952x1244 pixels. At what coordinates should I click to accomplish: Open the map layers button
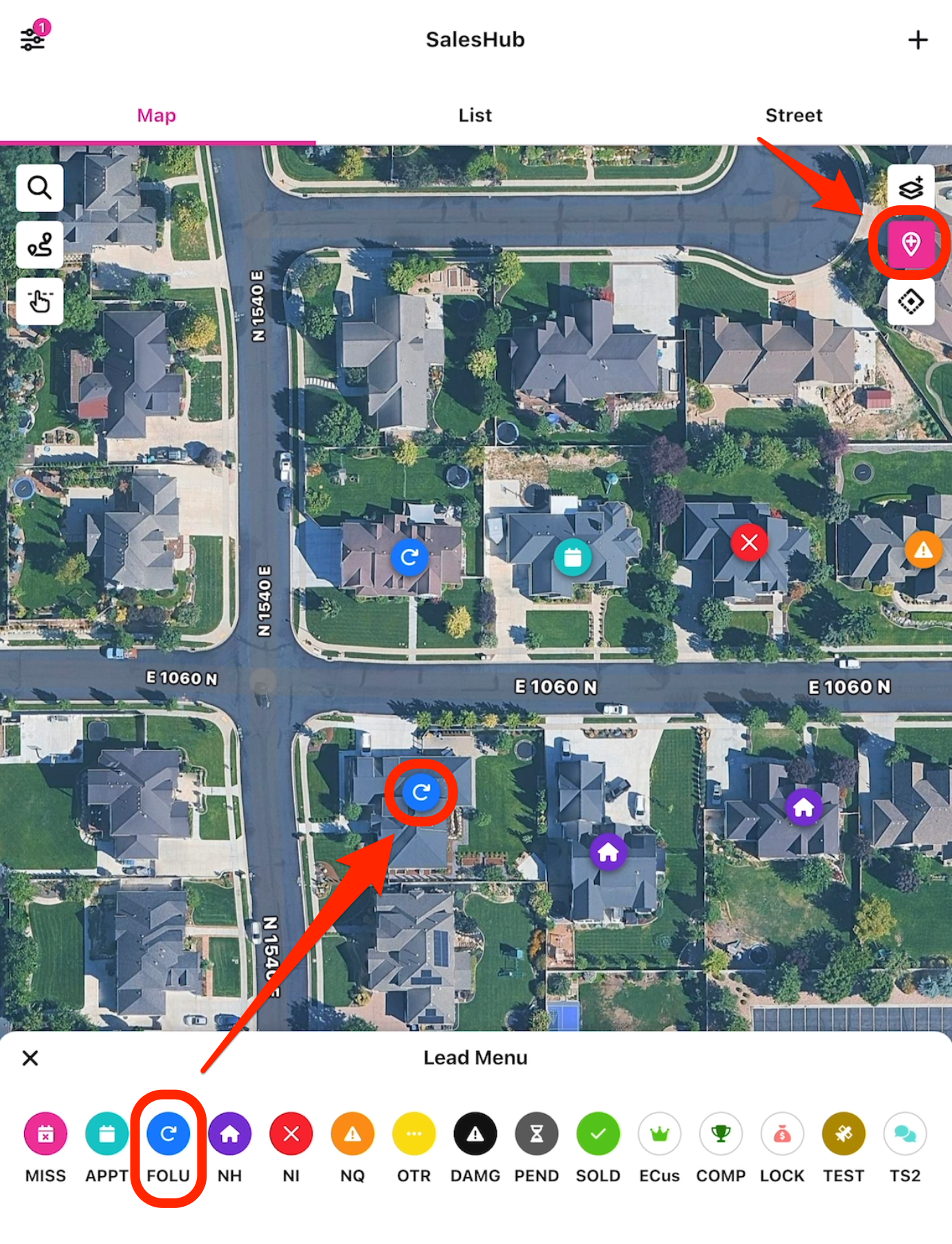[911, 188]
